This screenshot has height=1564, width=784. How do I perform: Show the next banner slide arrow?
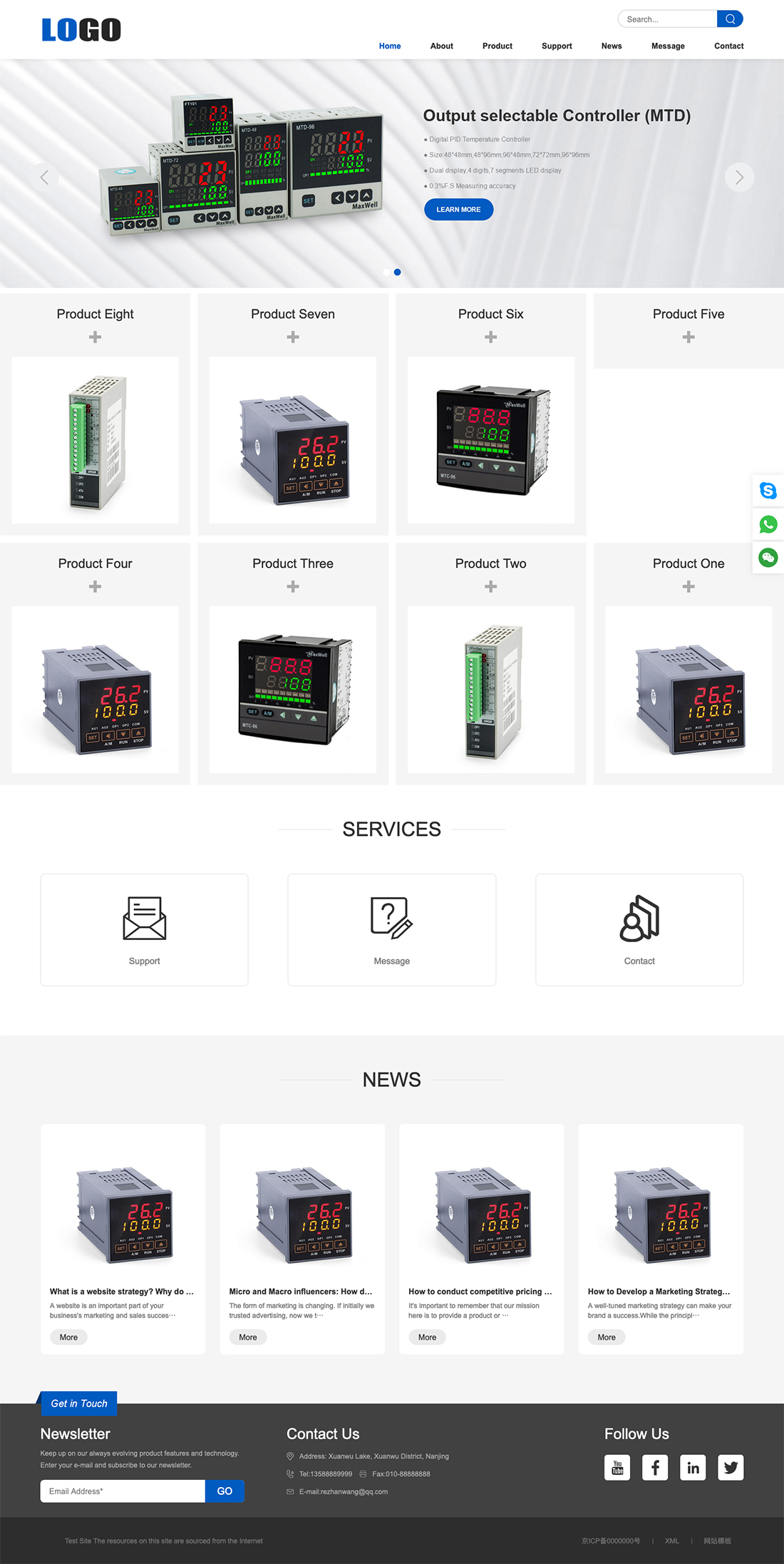[x=739, y=178]
